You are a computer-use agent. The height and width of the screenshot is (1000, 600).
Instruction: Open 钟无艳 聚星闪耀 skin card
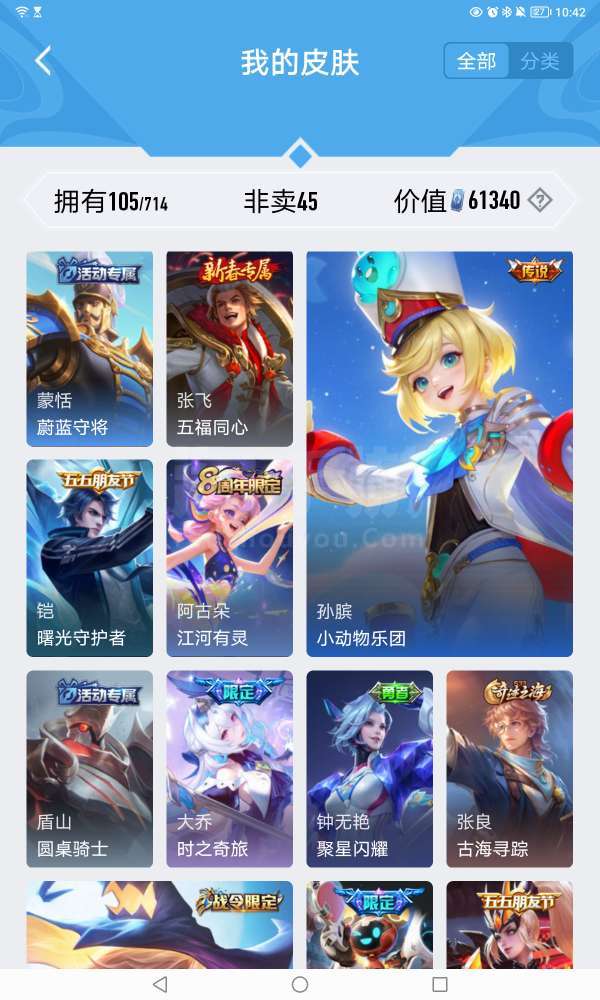[x=369, y=768]
